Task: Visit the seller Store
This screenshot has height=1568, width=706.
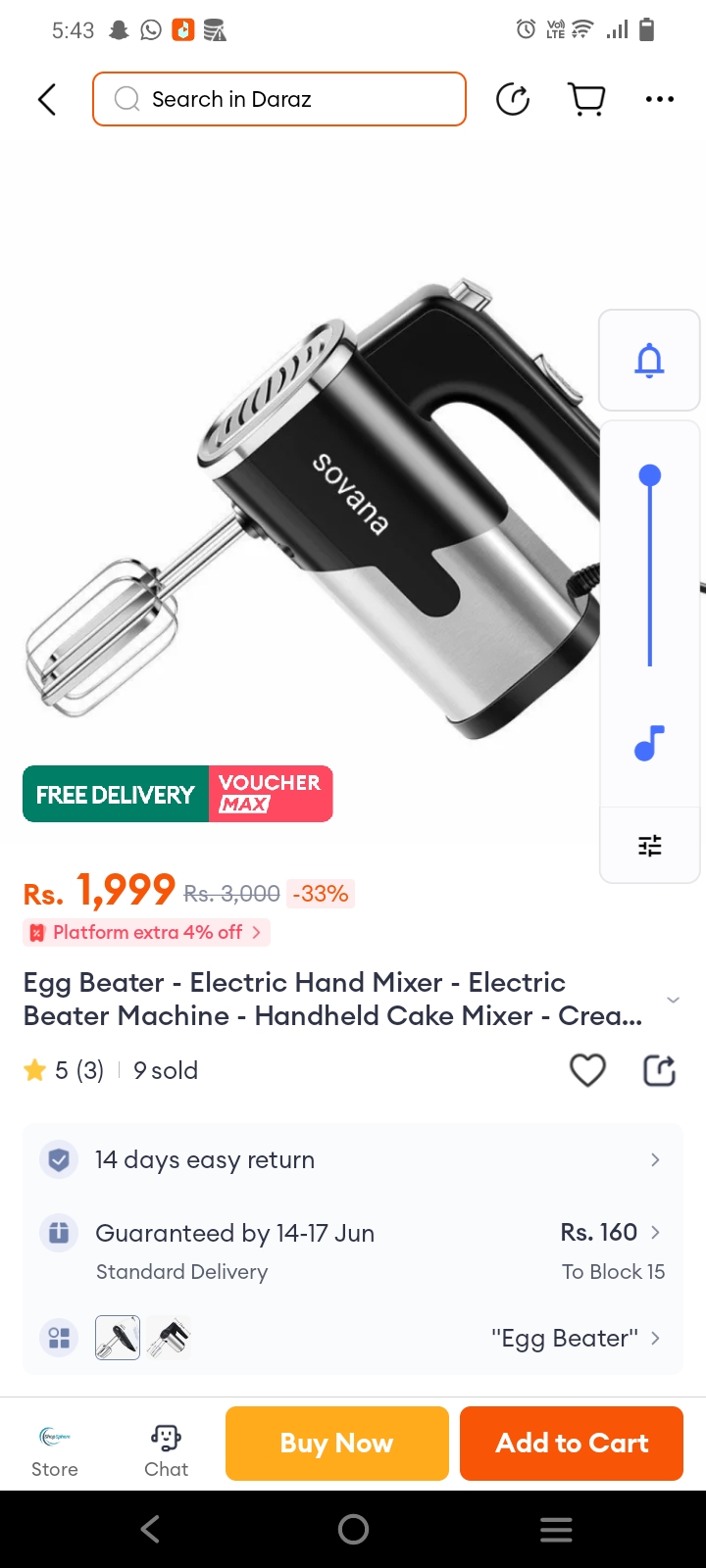Action: coord(55,1450)
